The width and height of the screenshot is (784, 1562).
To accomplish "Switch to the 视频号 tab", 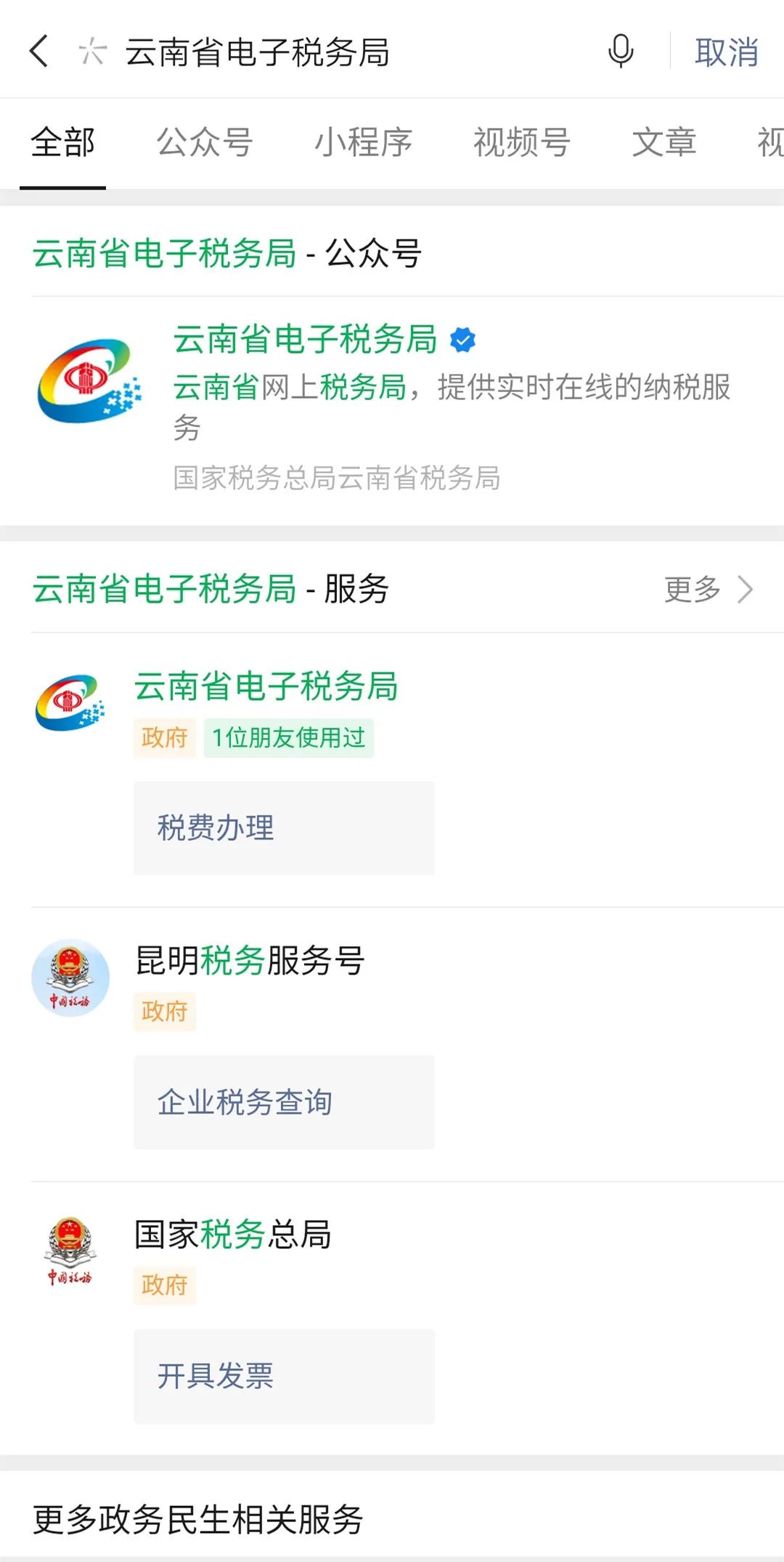I will click(522, 142).
